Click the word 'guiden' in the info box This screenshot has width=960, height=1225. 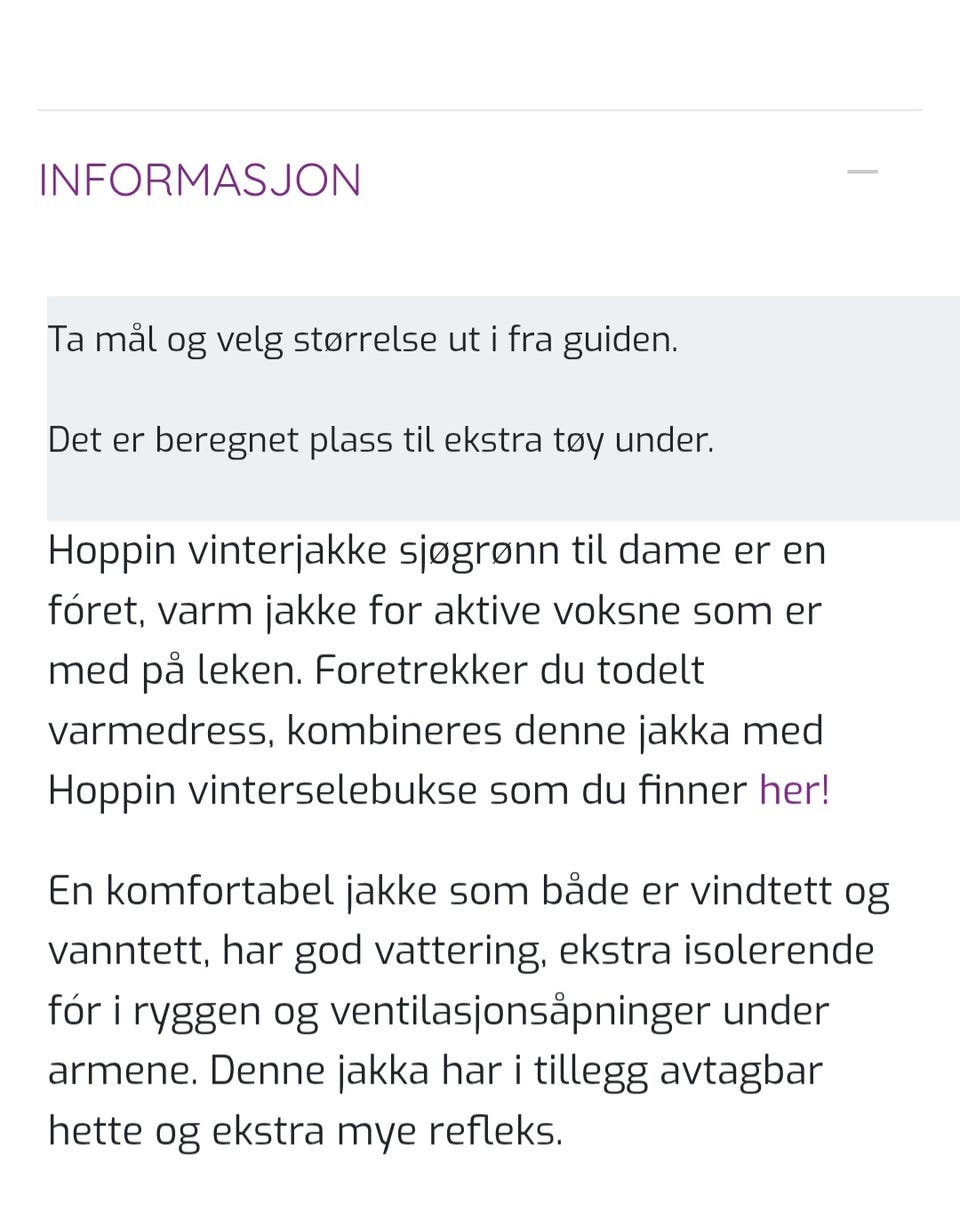[x=620, y=339]
